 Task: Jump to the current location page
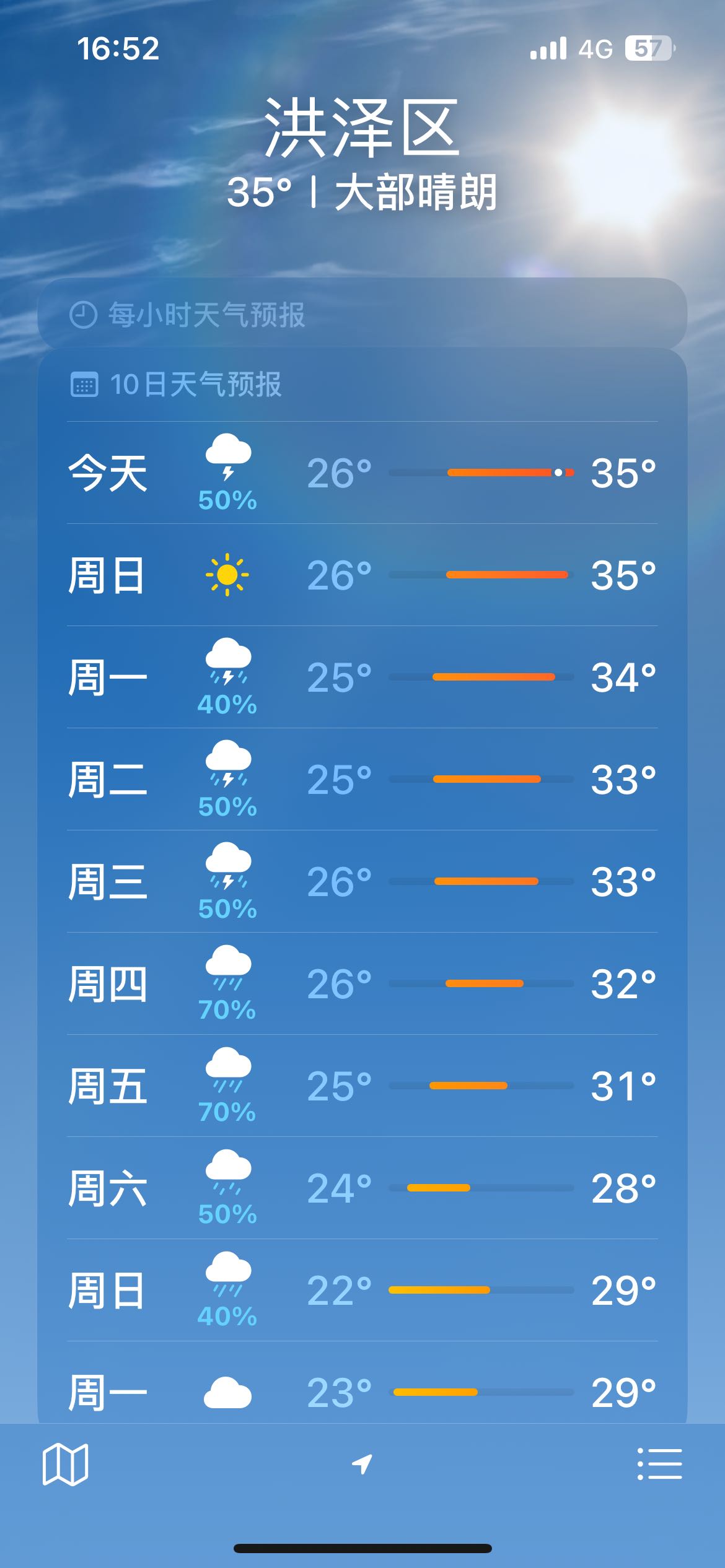[362, 1464]
